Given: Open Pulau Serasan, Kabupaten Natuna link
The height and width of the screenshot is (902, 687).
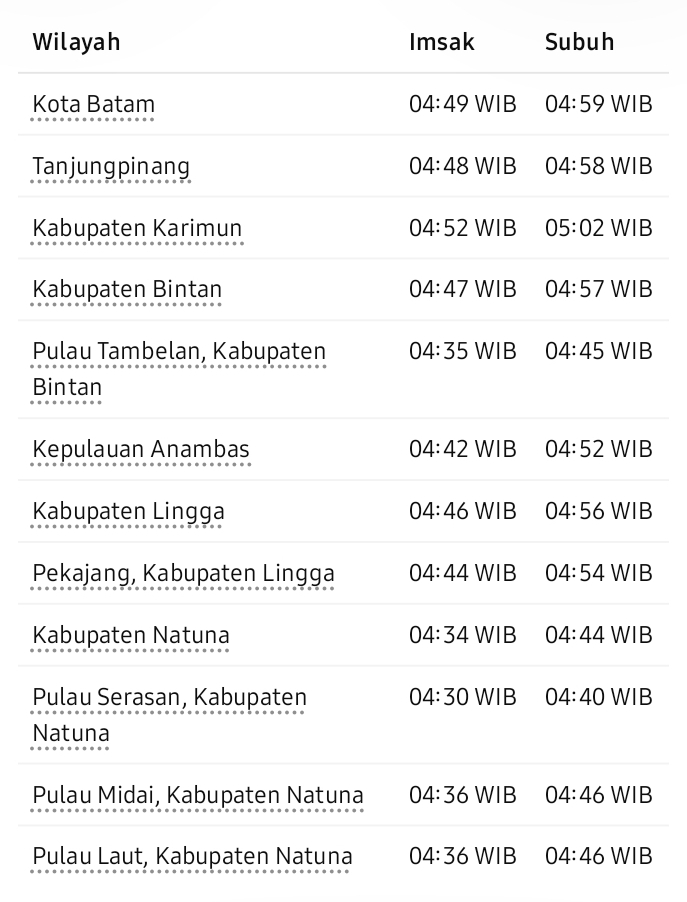Looking at the screenshot, I should pyautogui.click(x=170, y=715).
